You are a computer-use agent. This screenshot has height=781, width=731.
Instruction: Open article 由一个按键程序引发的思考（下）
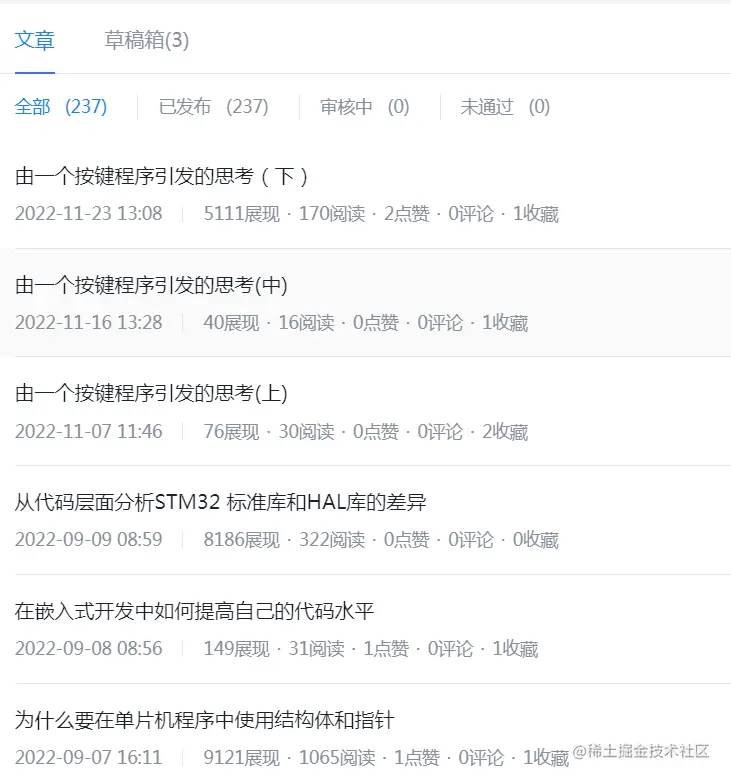pyautogui.click(x=162, y=177)
